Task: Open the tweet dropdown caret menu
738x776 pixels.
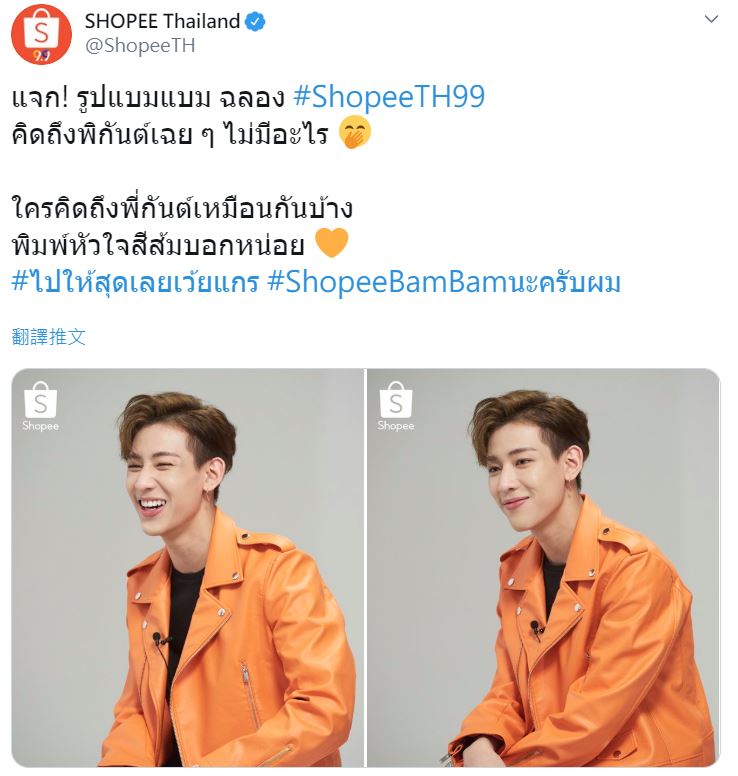Action: point(711,20)
